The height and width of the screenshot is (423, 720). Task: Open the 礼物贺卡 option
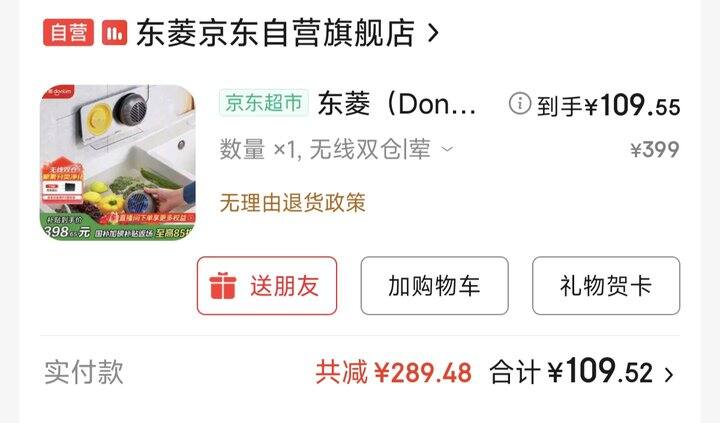pyautogui.click(x=605, y=286)
